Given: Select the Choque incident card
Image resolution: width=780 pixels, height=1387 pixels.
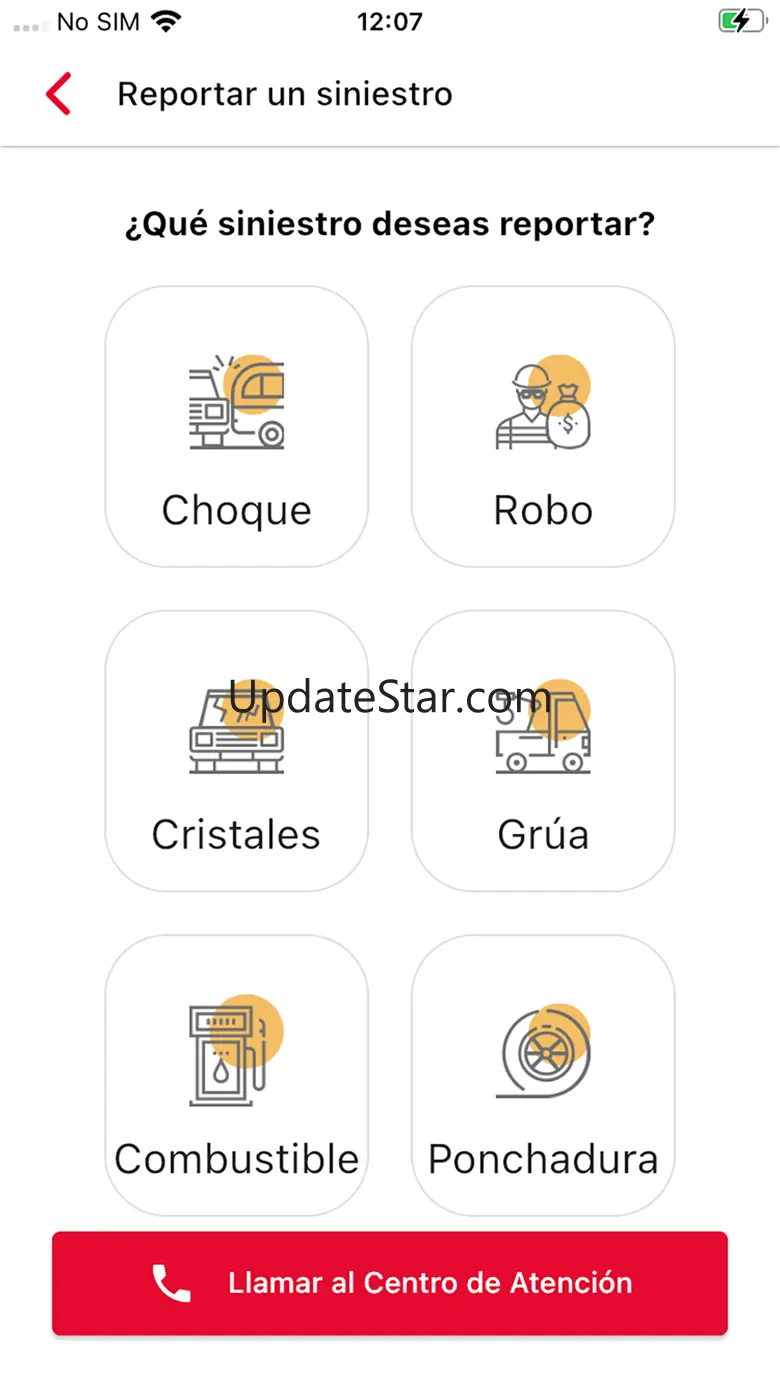Looking at the screenshot, I should (236, 427).
